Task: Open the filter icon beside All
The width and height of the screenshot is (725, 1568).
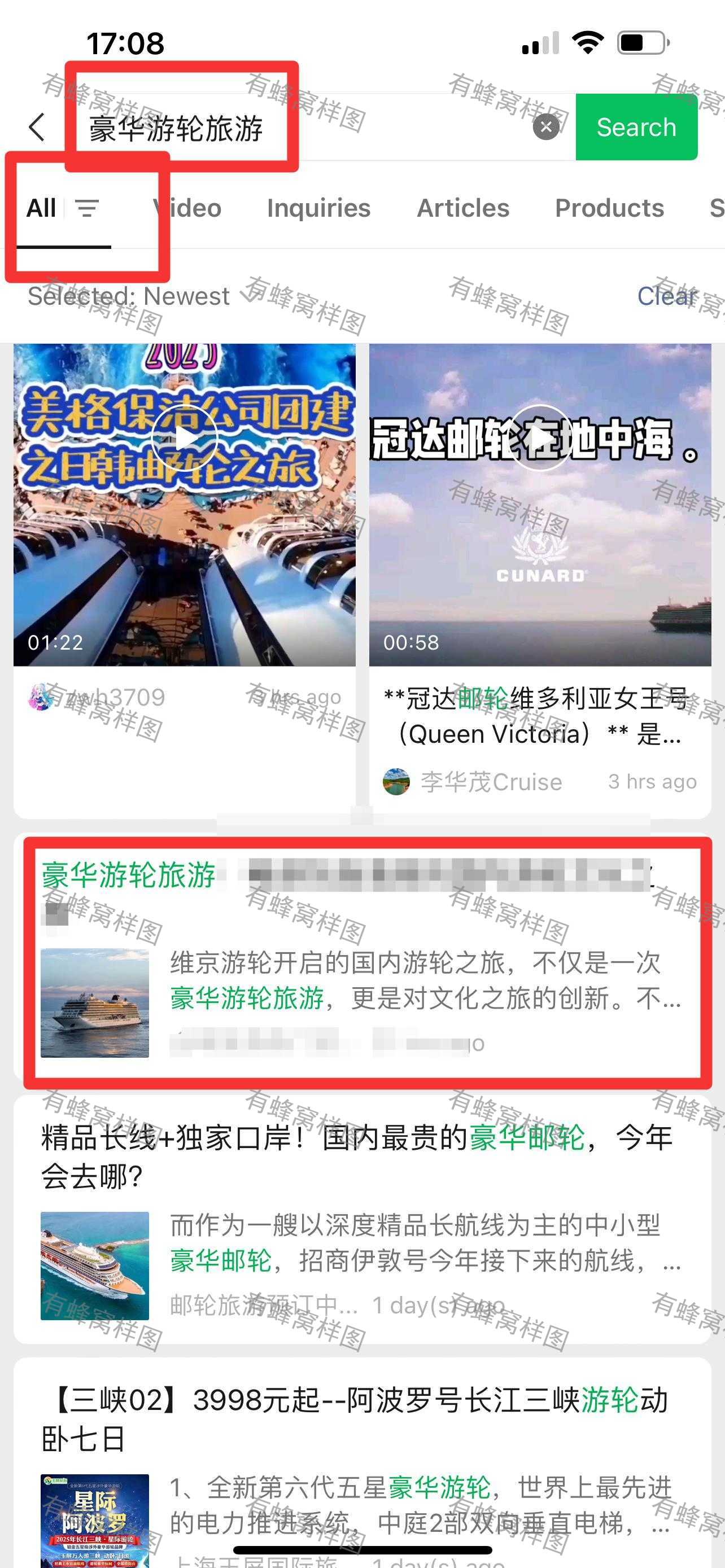Action: [87, 208]
